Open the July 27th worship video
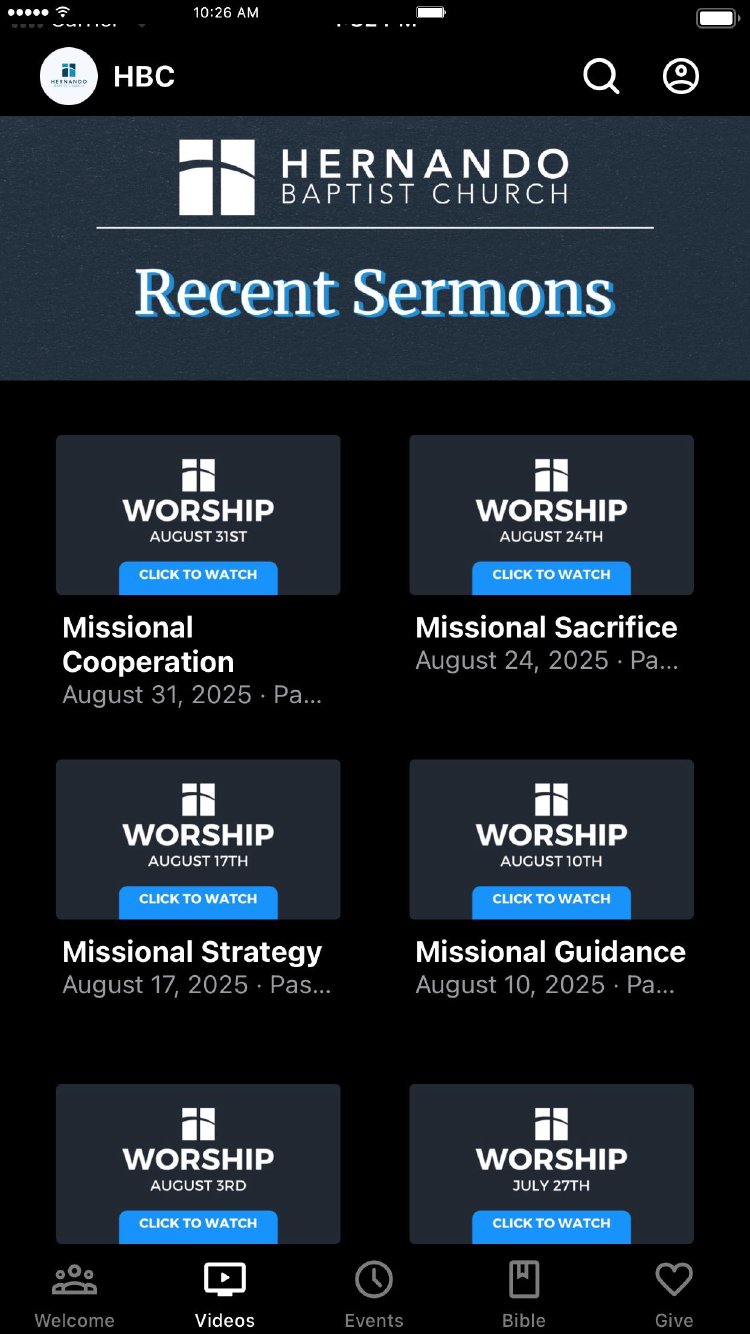The height and width of the screenshot is (1334, 750). coord(551,1163)
